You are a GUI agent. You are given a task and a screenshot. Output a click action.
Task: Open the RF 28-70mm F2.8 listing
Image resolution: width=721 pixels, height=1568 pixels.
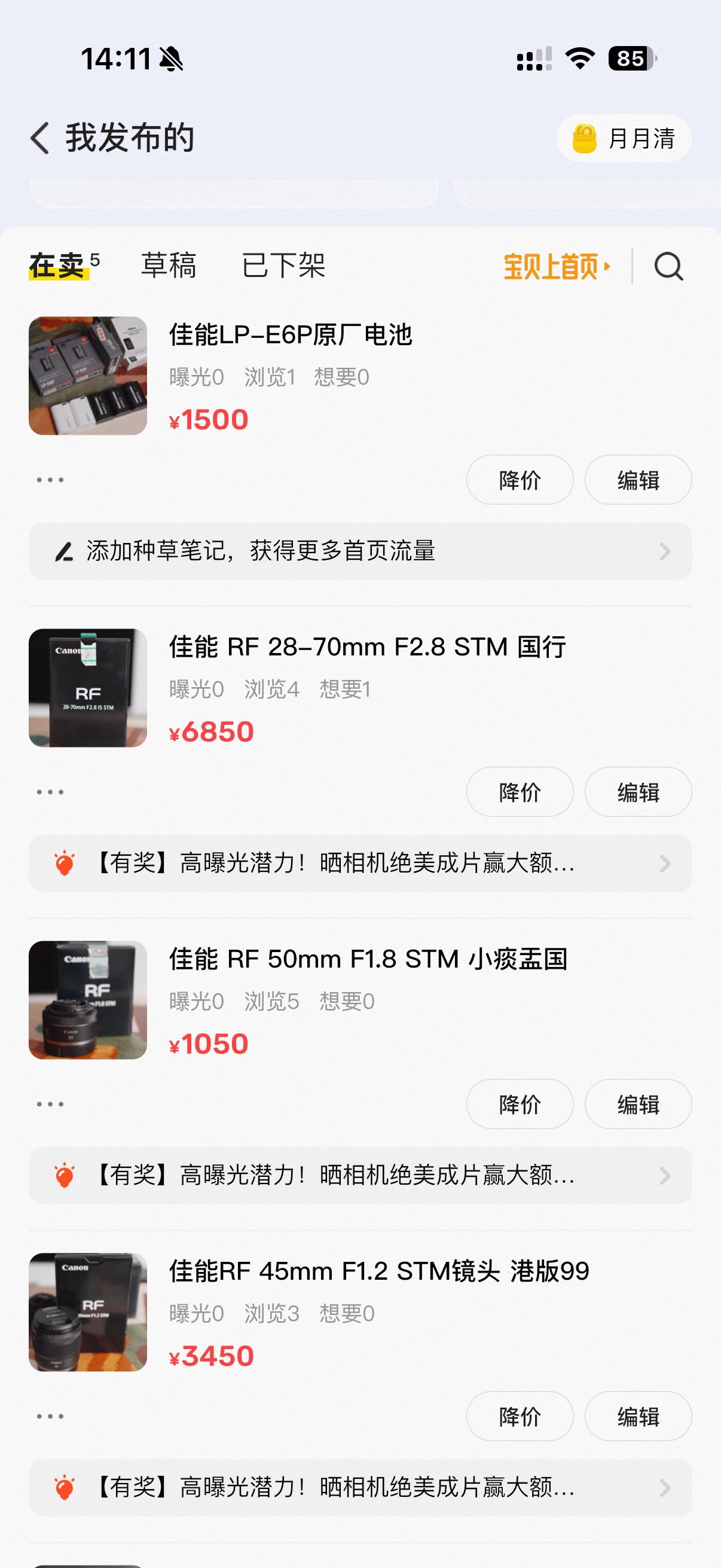click(368, 647)
